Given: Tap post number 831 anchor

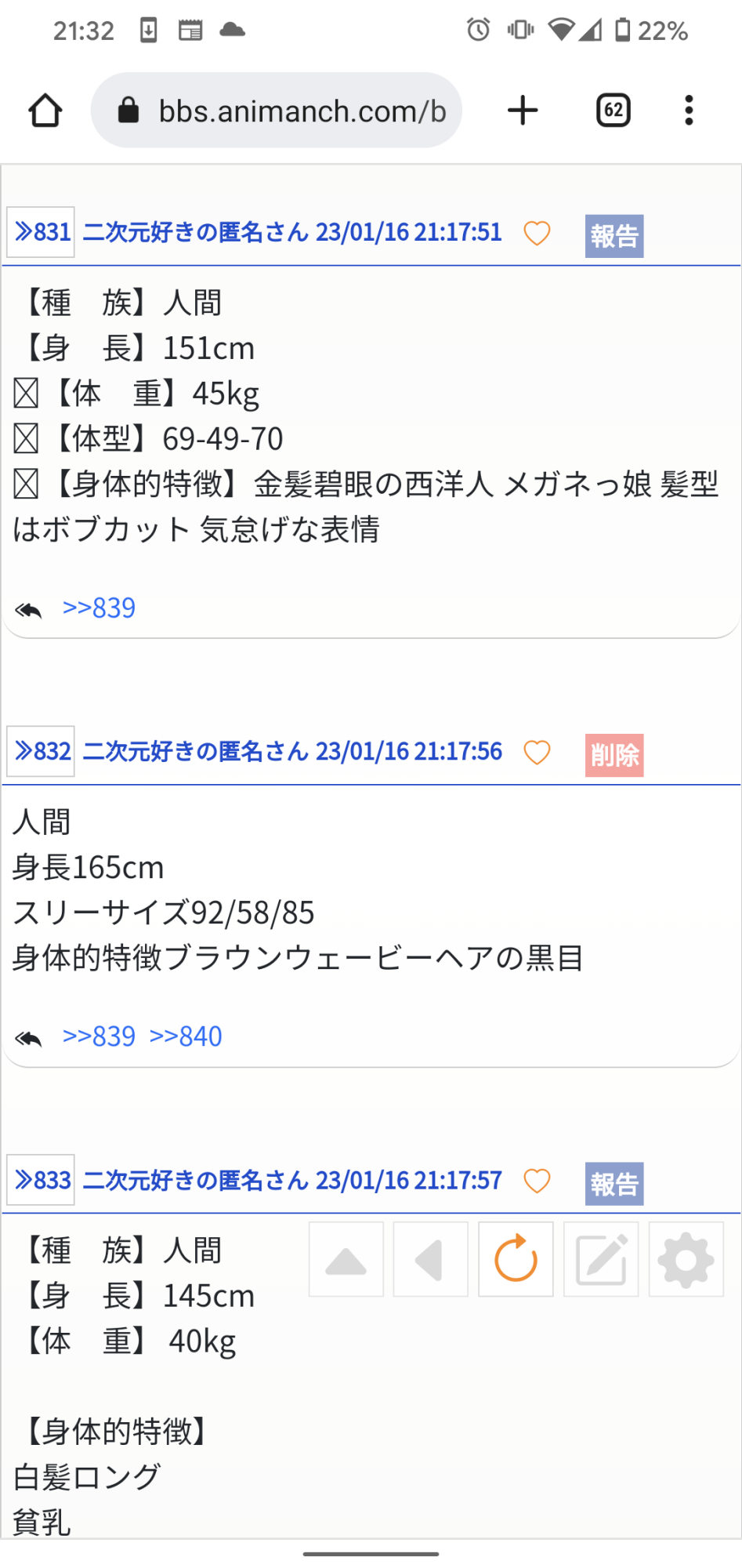Looking at the screenshot, I should [x=42, y=232].
